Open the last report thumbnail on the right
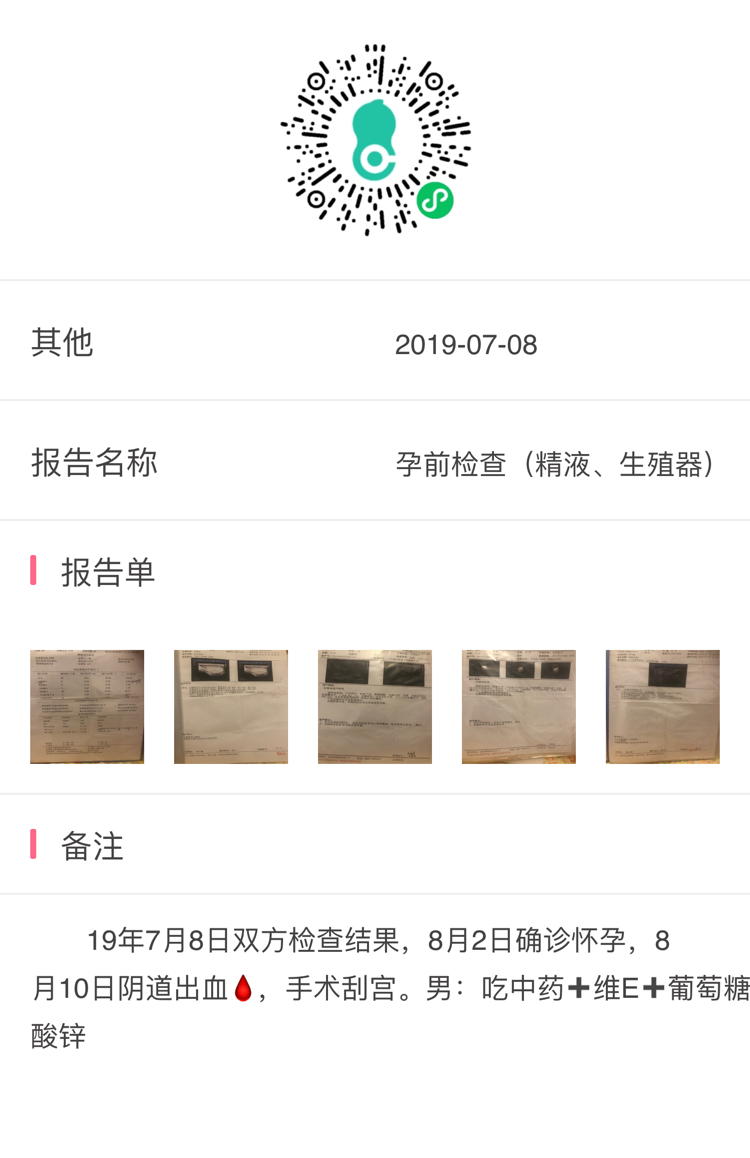This screenshot has height=1158, width=750. [x=662, y=706]
